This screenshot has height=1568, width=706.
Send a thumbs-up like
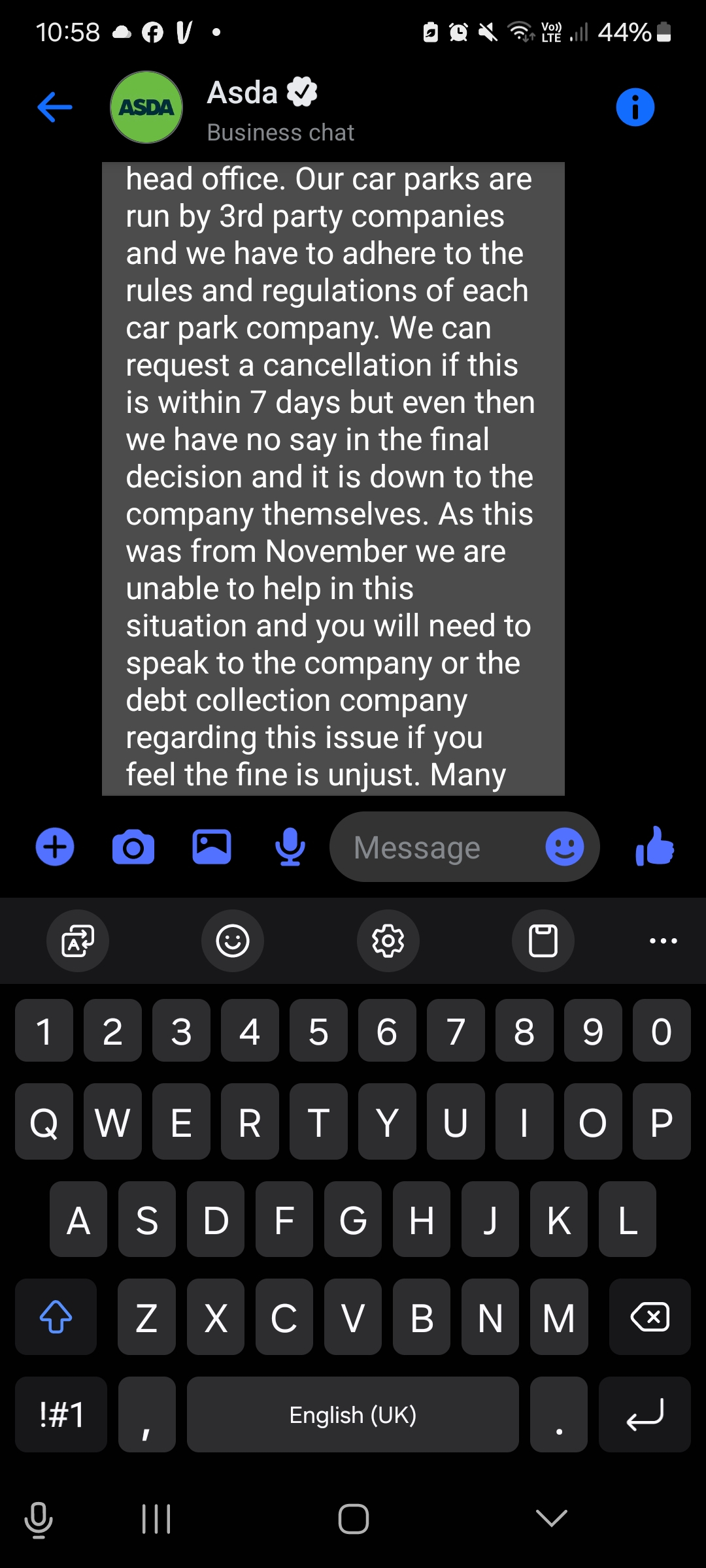(654, 847)
